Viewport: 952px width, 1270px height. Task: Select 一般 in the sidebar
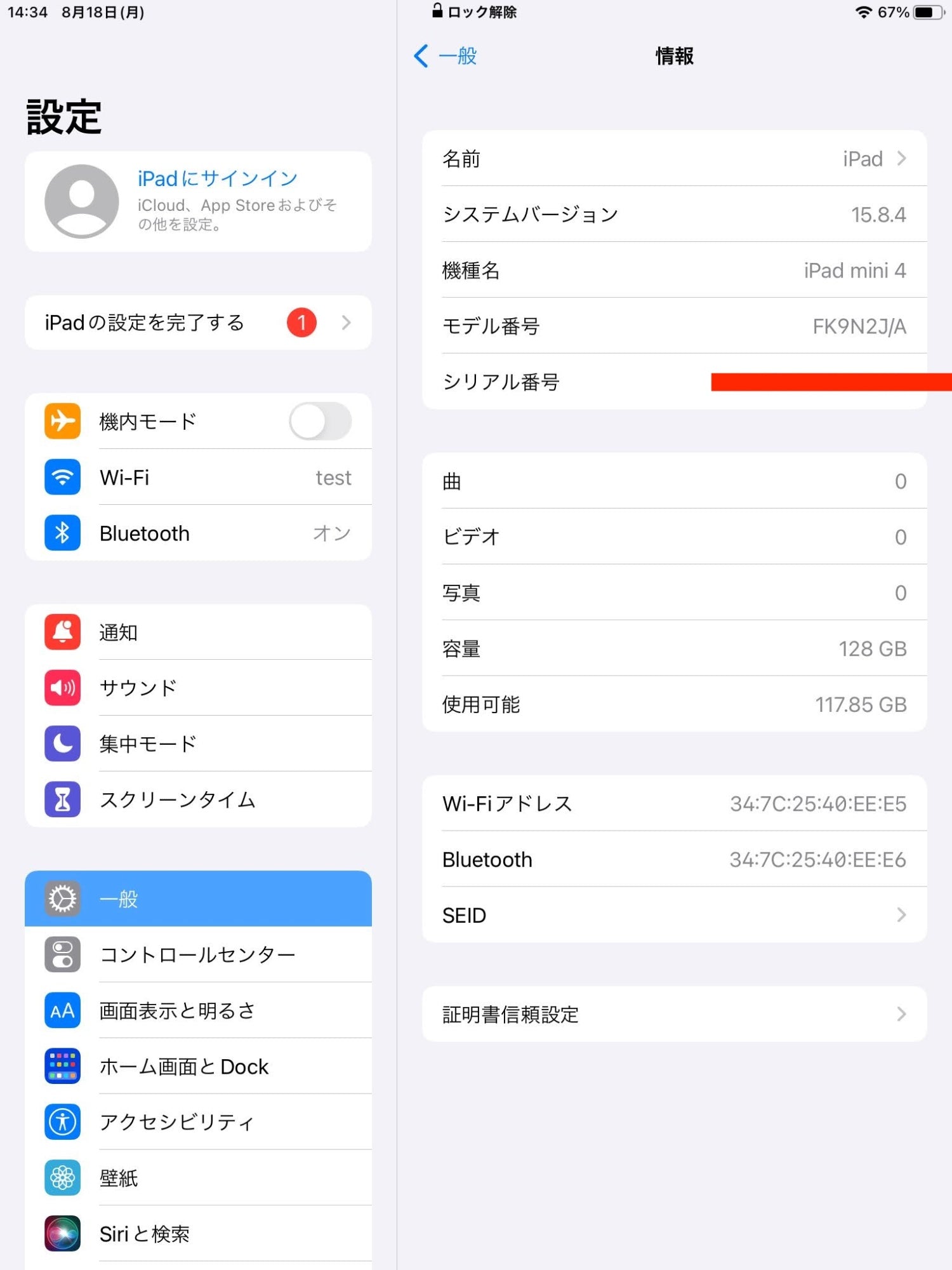point(198,899)
